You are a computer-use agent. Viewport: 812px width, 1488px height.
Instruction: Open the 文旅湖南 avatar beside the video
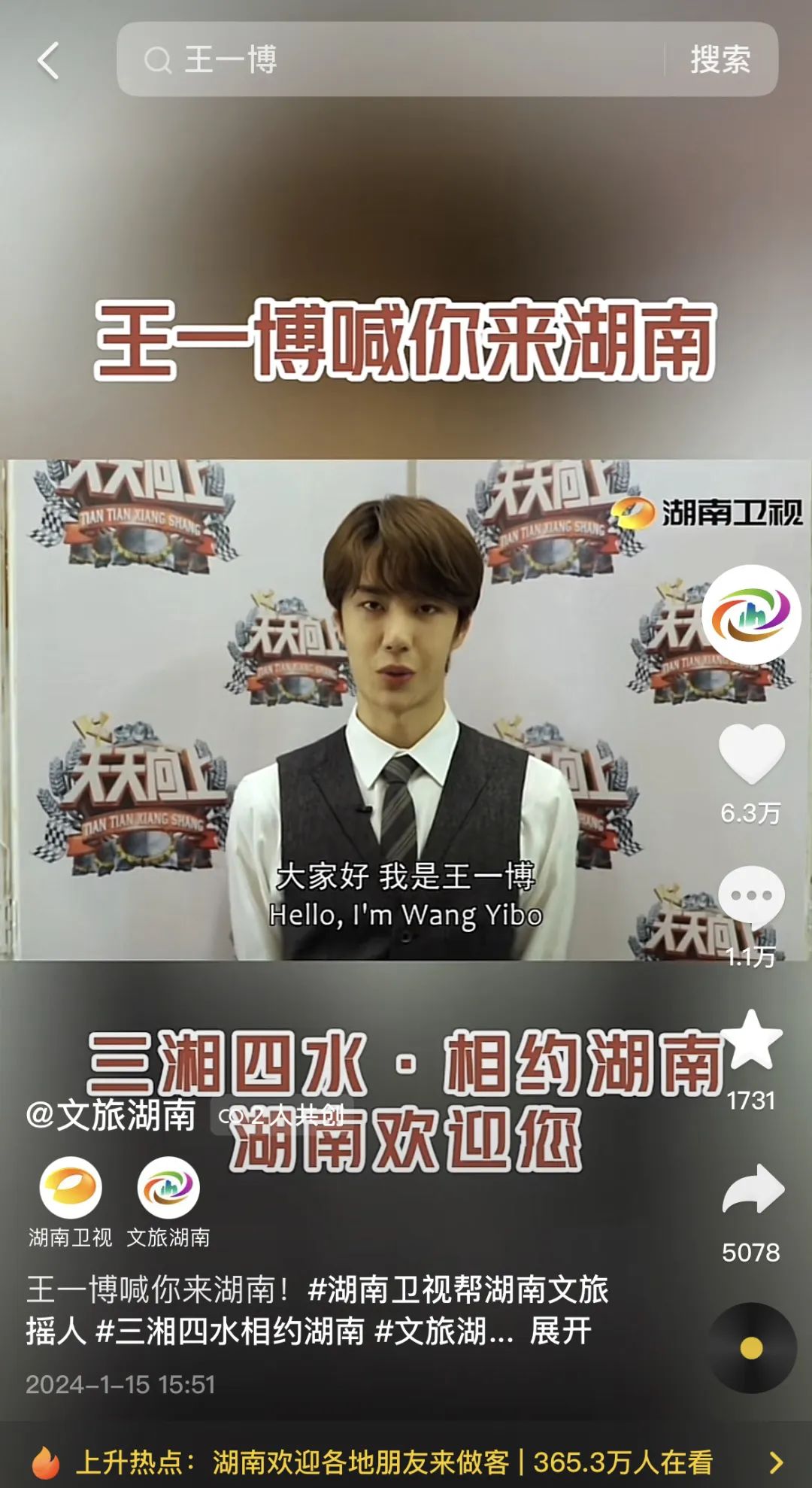(x=751, y=615)
